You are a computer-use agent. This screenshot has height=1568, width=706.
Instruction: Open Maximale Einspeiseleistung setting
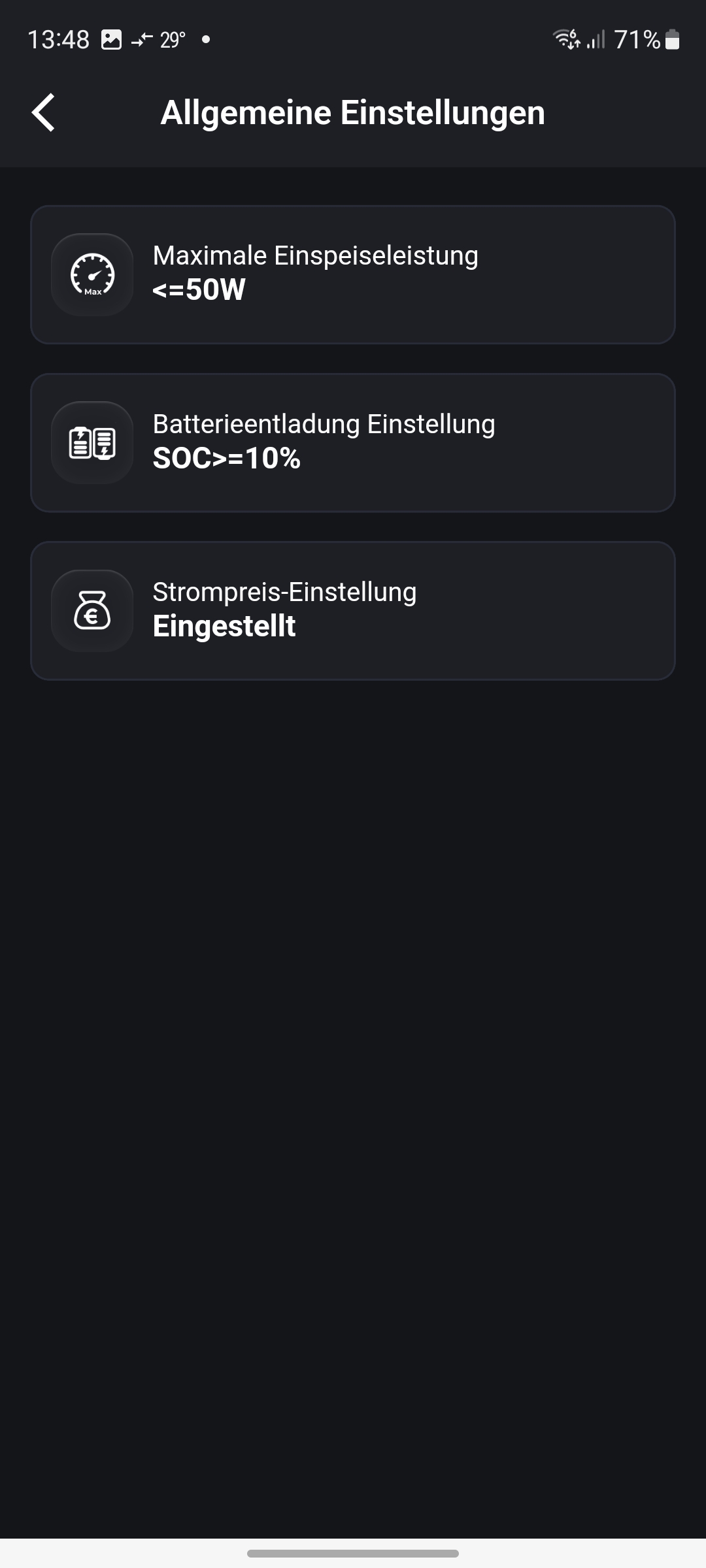coord(353,274)
